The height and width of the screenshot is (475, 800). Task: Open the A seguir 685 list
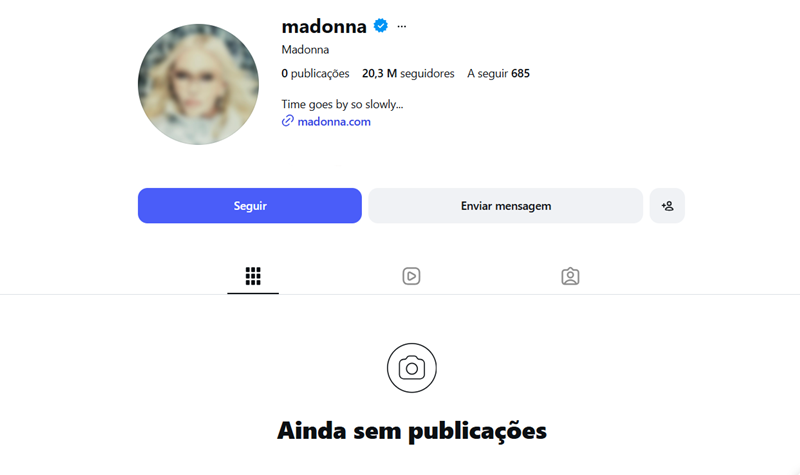tap(498, 74)
